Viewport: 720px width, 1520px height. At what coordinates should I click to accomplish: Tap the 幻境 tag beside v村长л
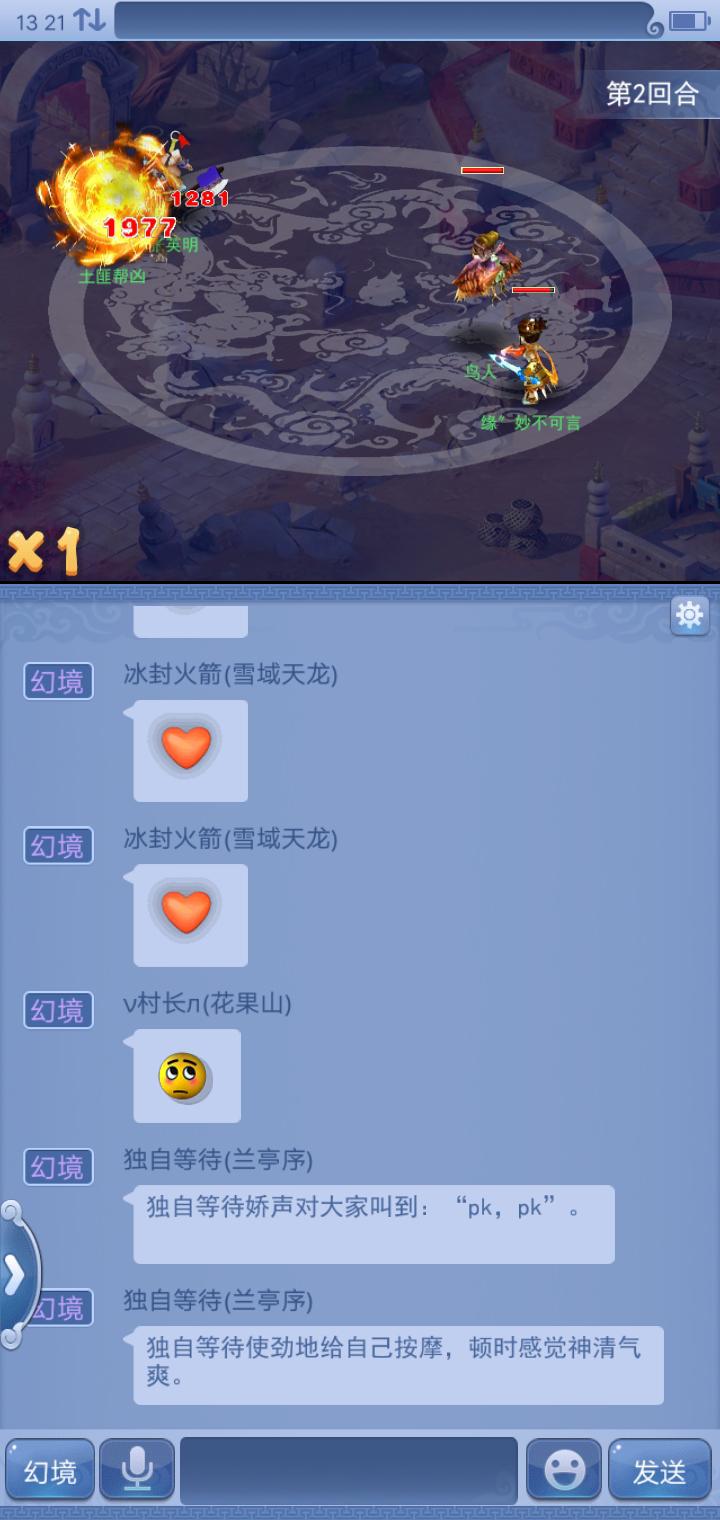point(58,1011)
